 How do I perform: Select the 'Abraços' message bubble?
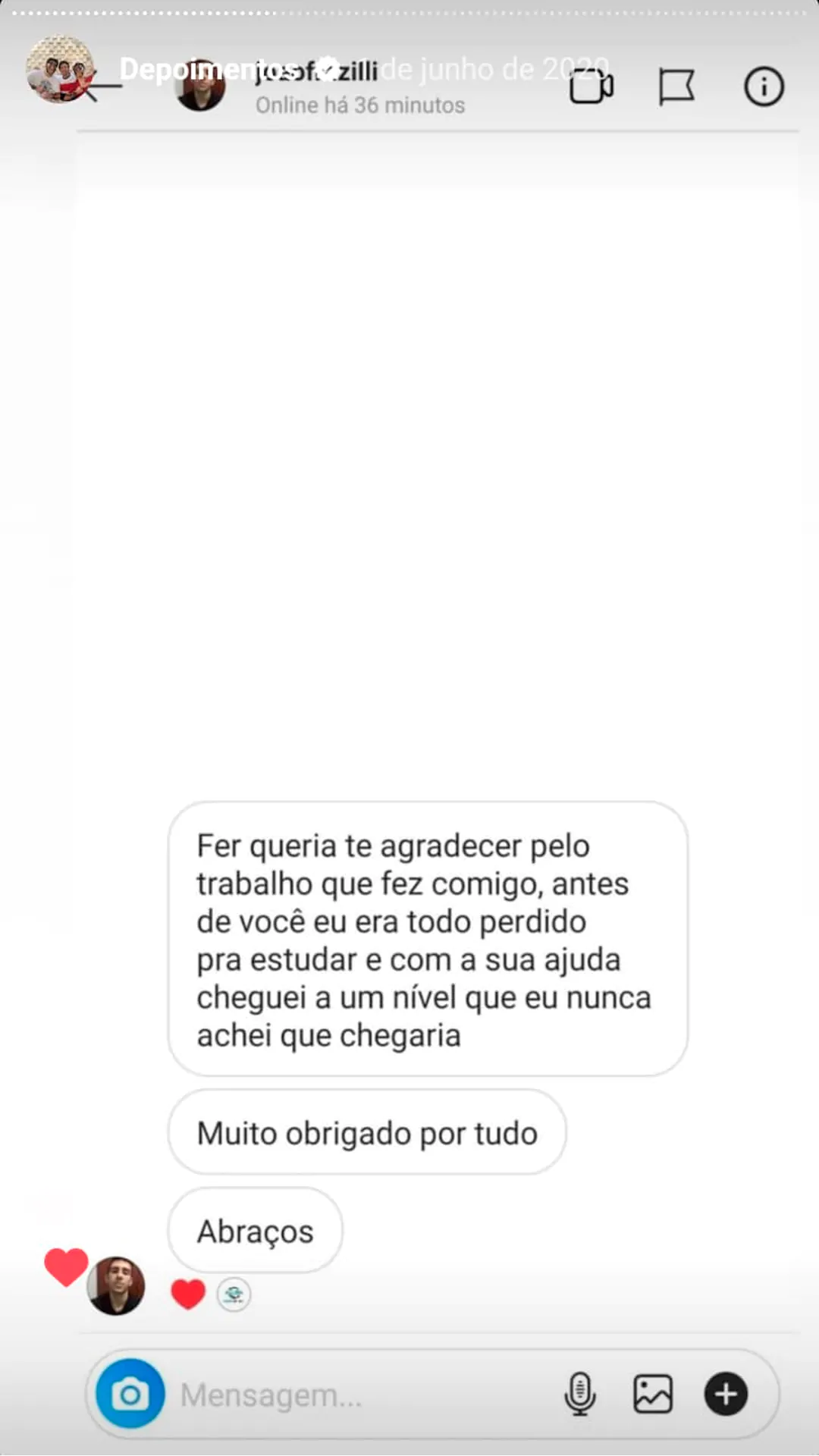[254, 1230]
